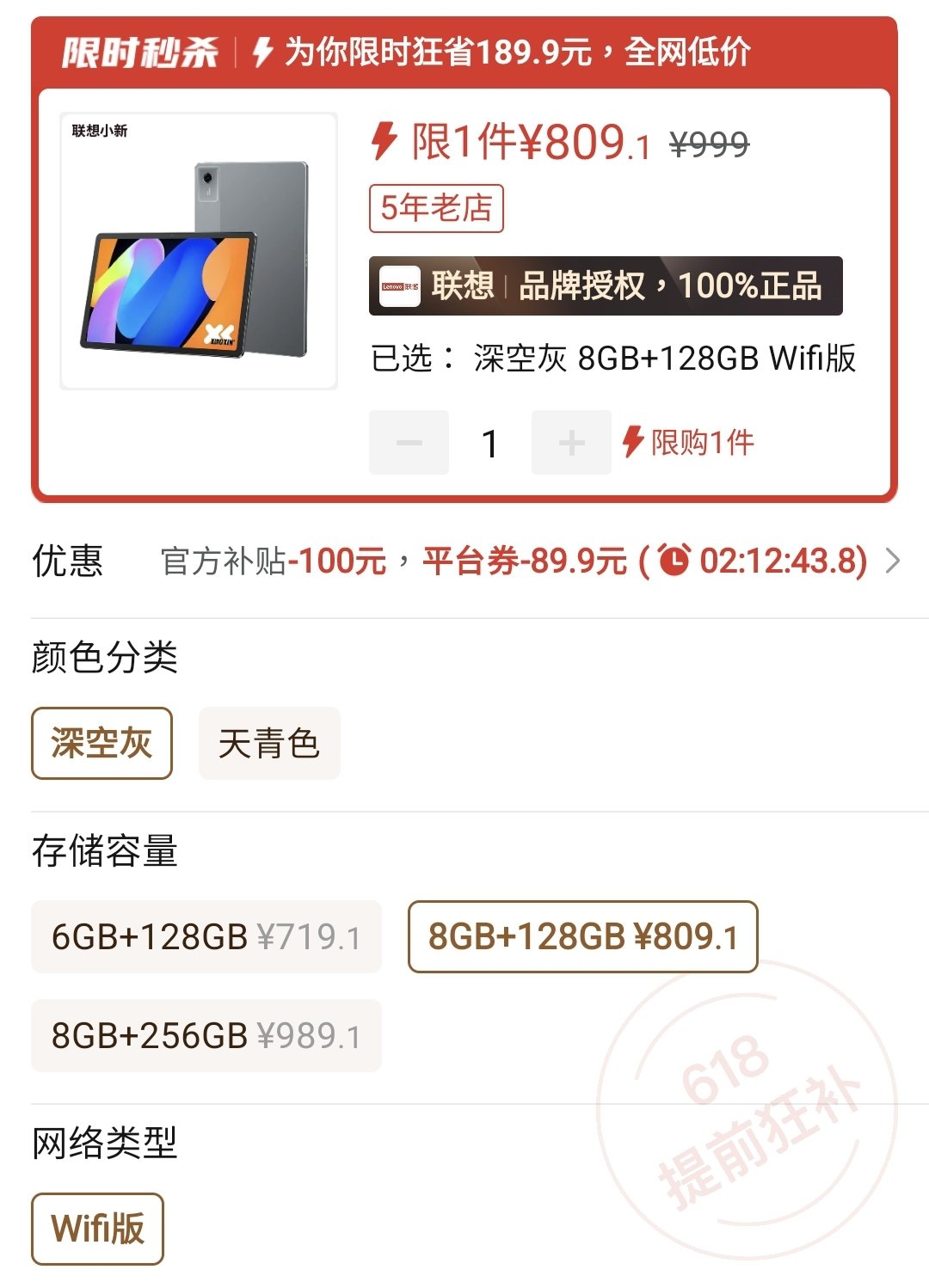Click the plus icon to increase quantity
The width and height of the screenshot is (929, 1288).
pos(571,442)
